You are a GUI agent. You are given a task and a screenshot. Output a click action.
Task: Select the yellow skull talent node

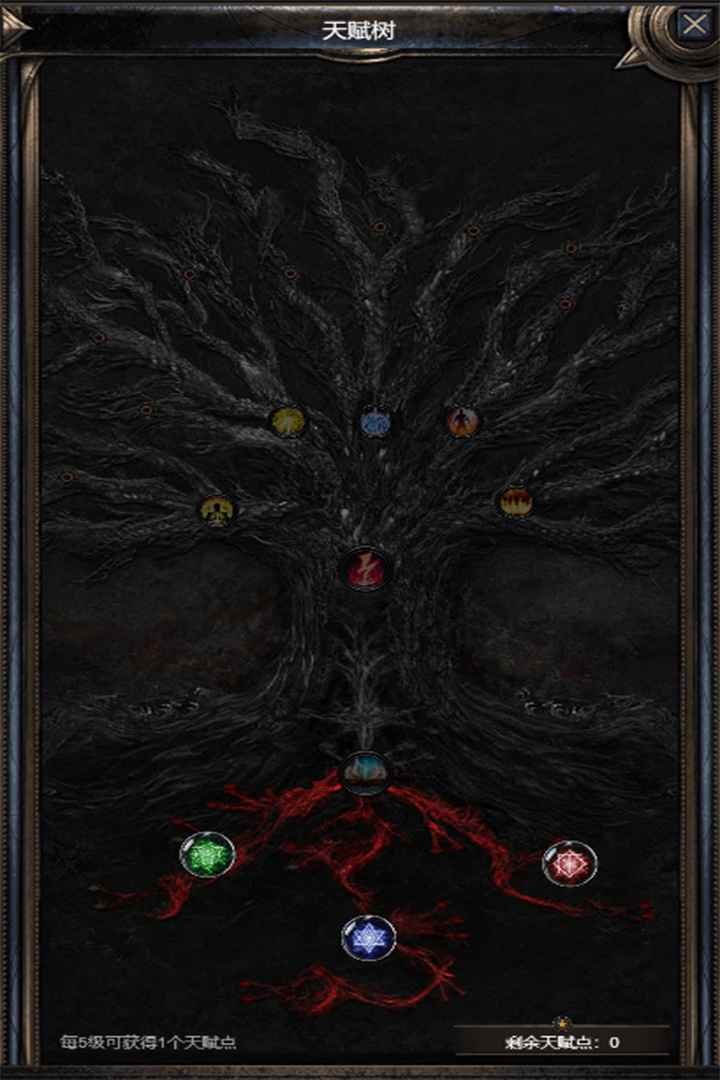point(216,511)
